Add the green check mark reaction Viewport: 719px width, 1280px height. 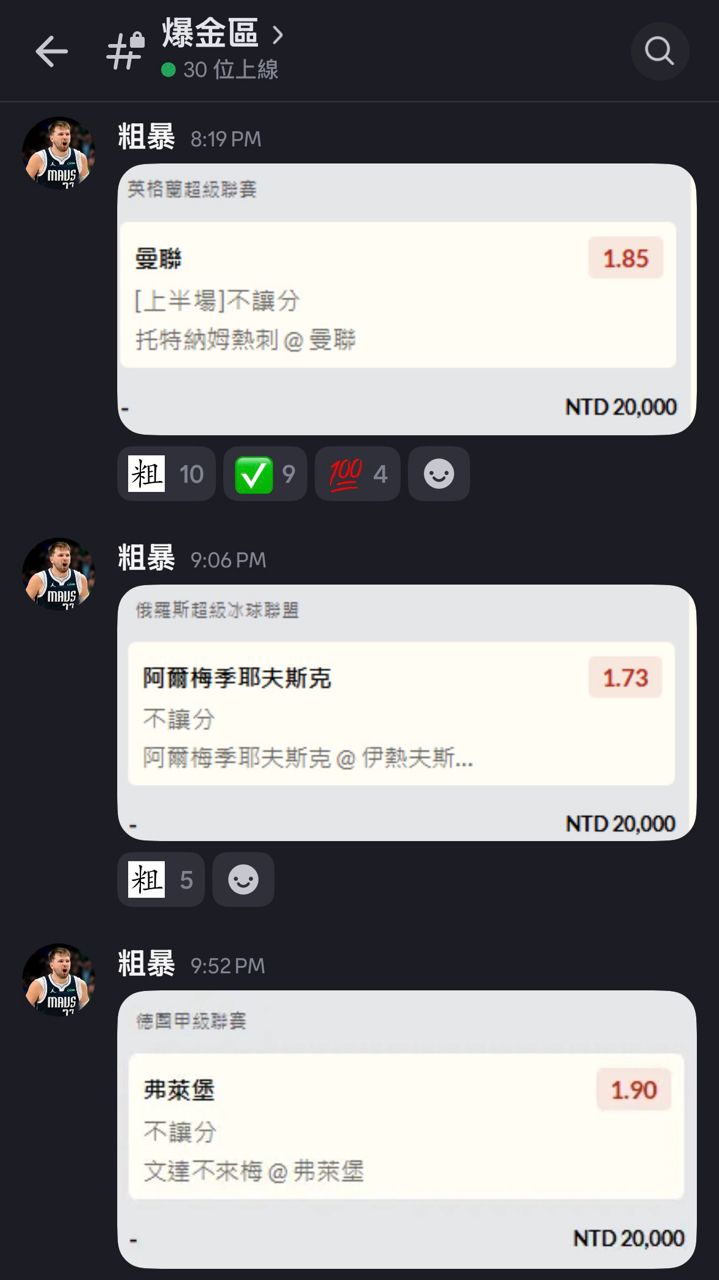point(265,474)
